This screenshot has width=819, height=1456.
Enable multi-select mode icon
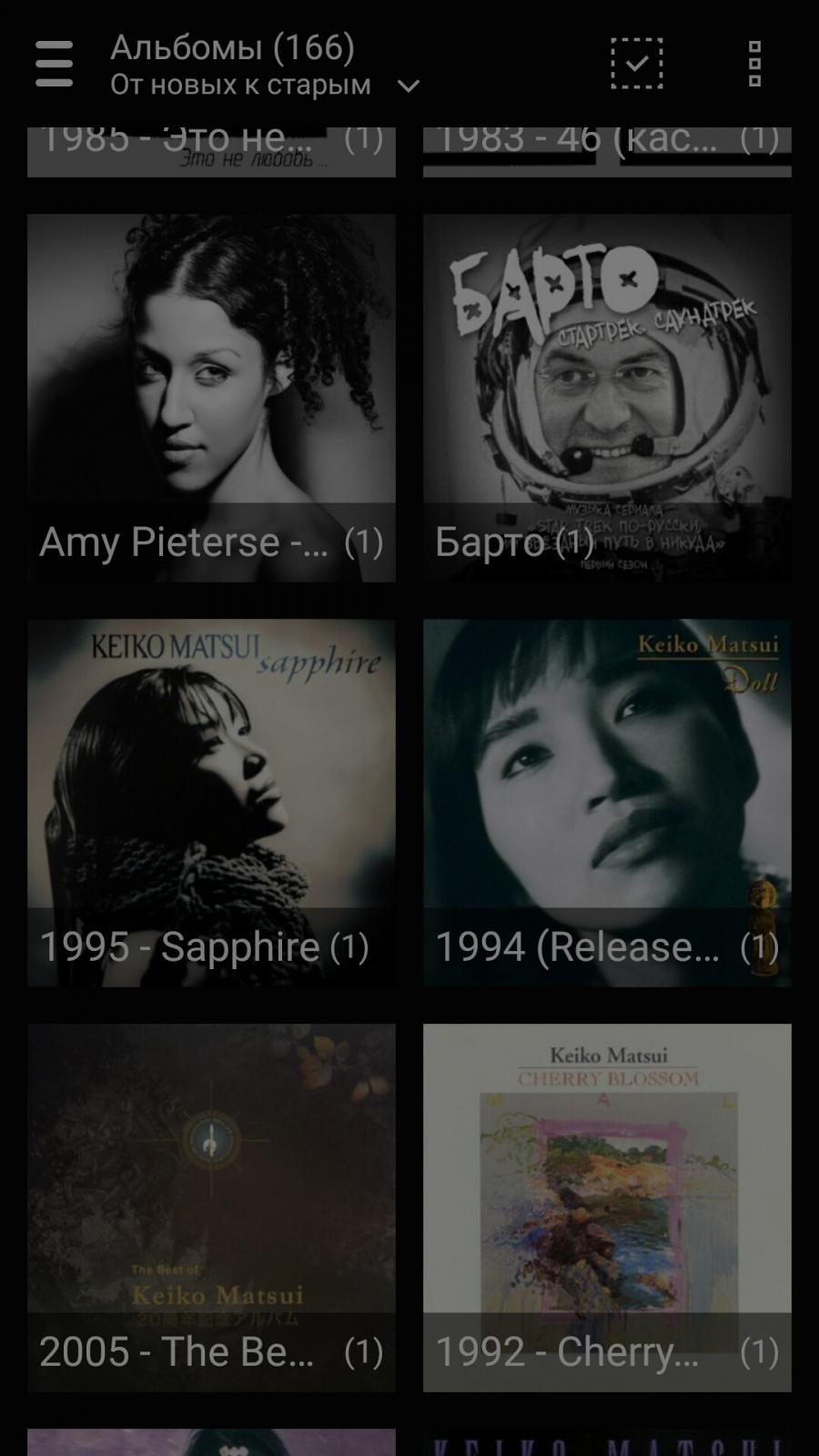click(x=636, y=64)
